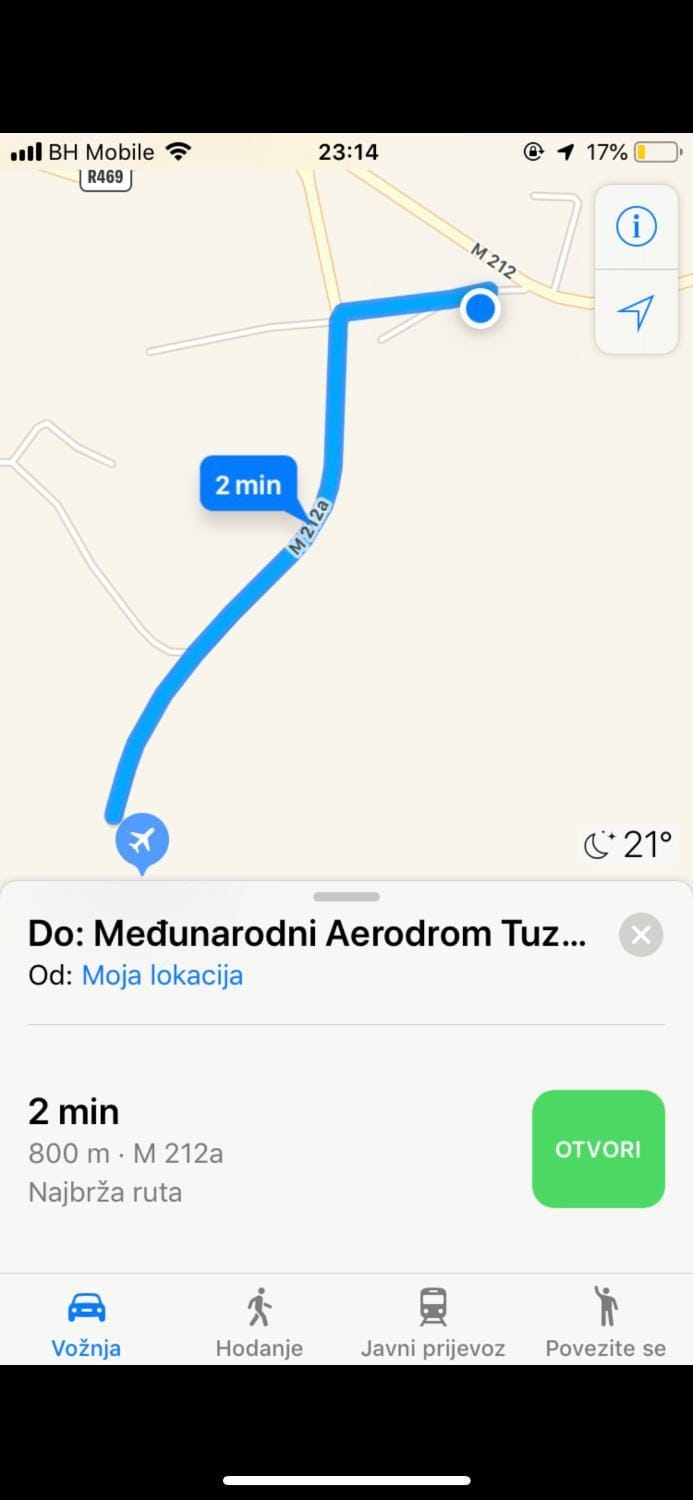Tap the airport destination pin
693x1500 pixels.
tap(142, 841)
